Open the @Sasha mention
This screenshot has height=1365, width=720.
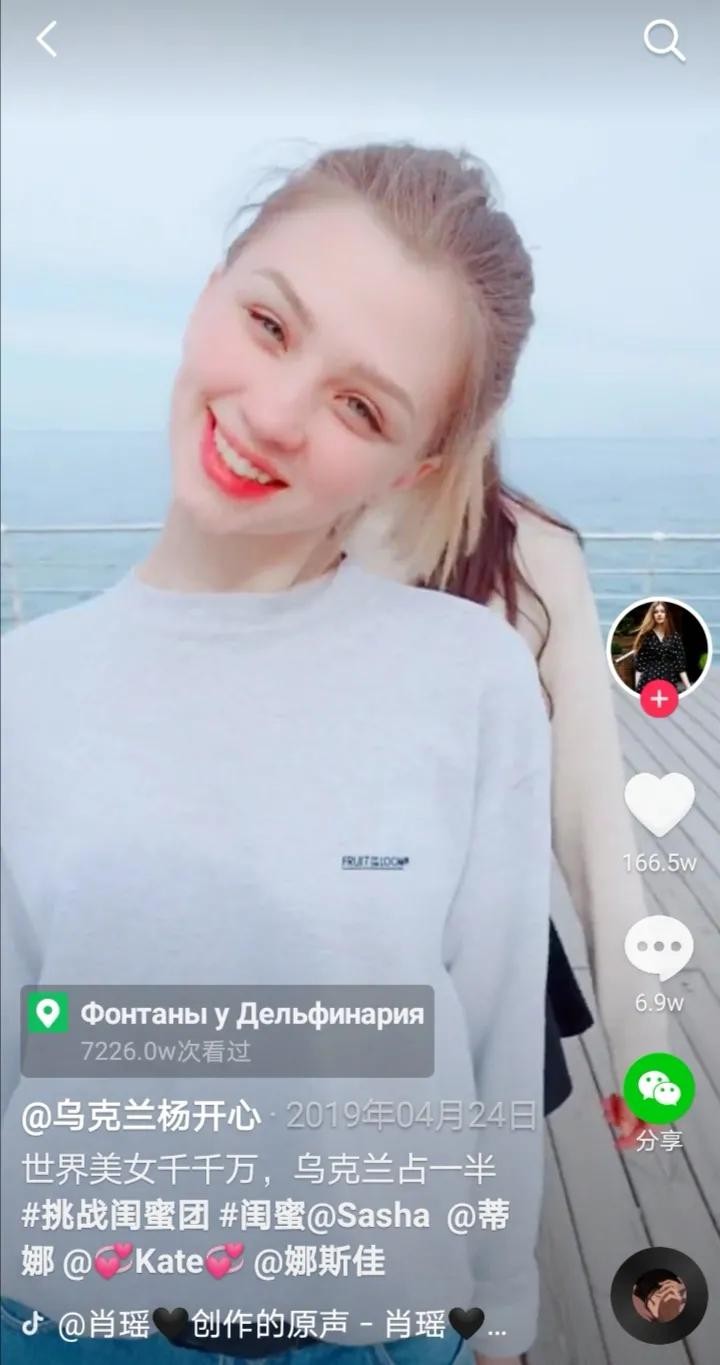(368, 1216)
